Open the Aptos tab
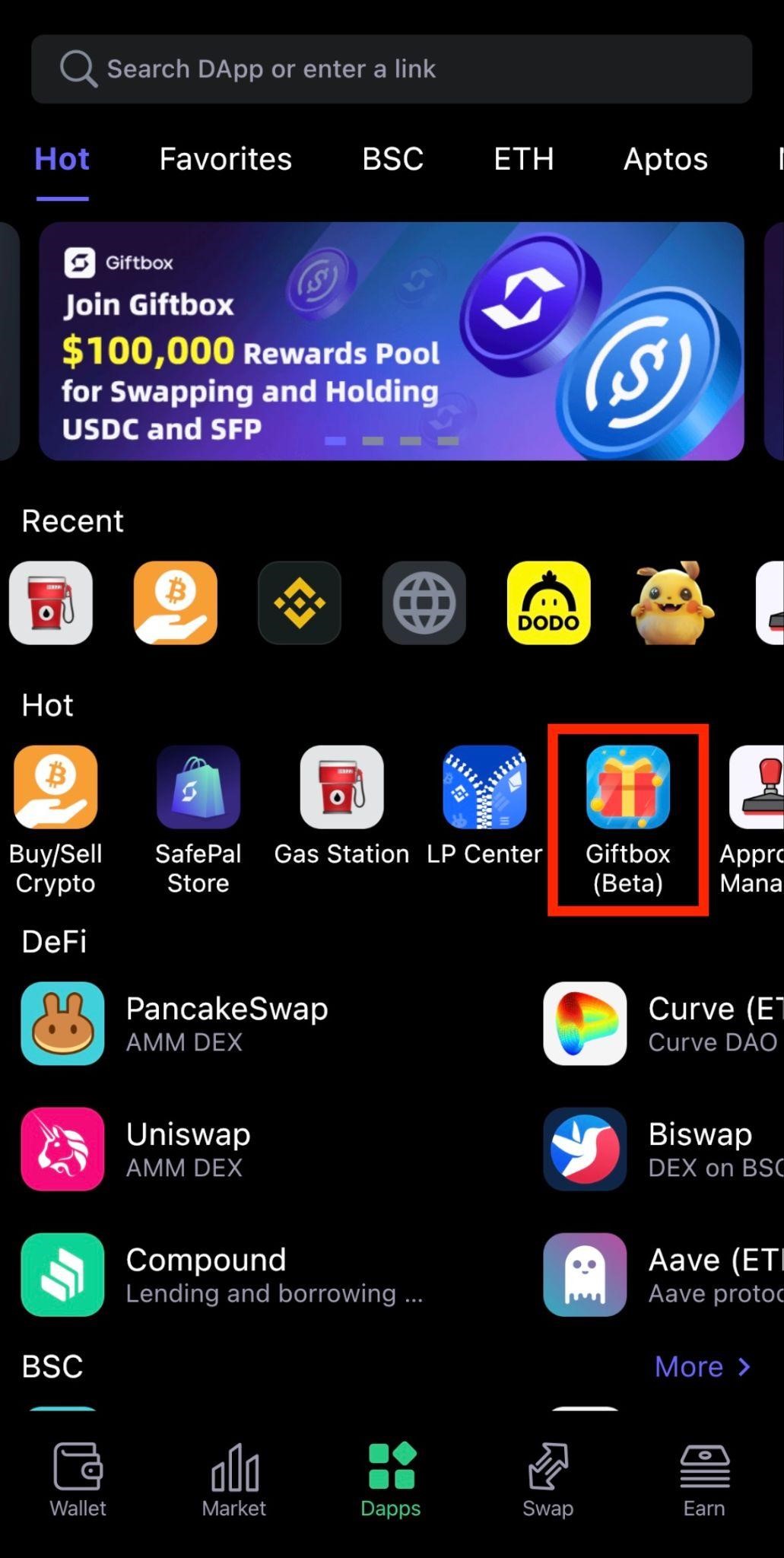The width and height of the screenshot is (784, 1558). 665,160
